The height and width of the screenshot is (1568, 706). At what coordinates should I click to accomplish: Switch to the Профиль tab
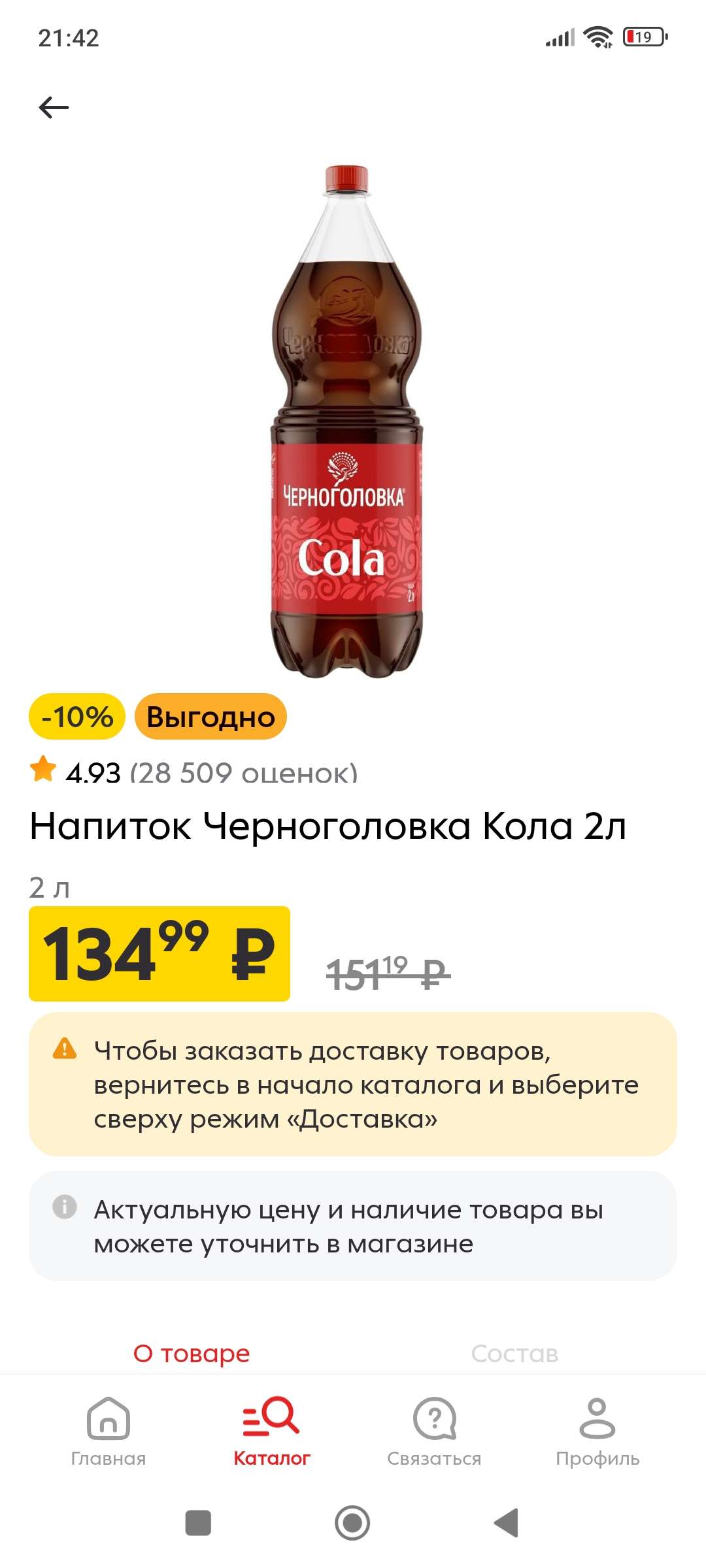(x=597, y=1431)
